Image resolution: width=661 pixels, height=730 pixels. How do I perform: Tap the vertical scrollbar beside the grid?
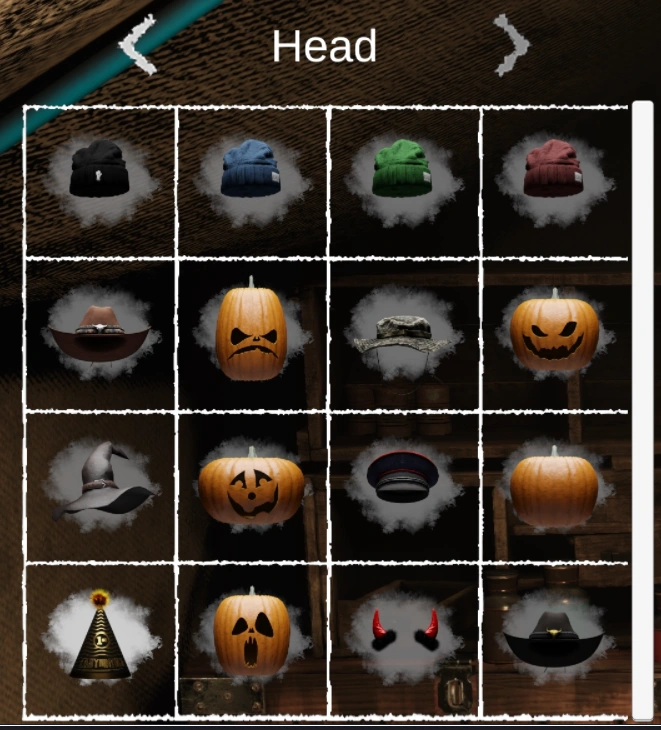(642, 411)
